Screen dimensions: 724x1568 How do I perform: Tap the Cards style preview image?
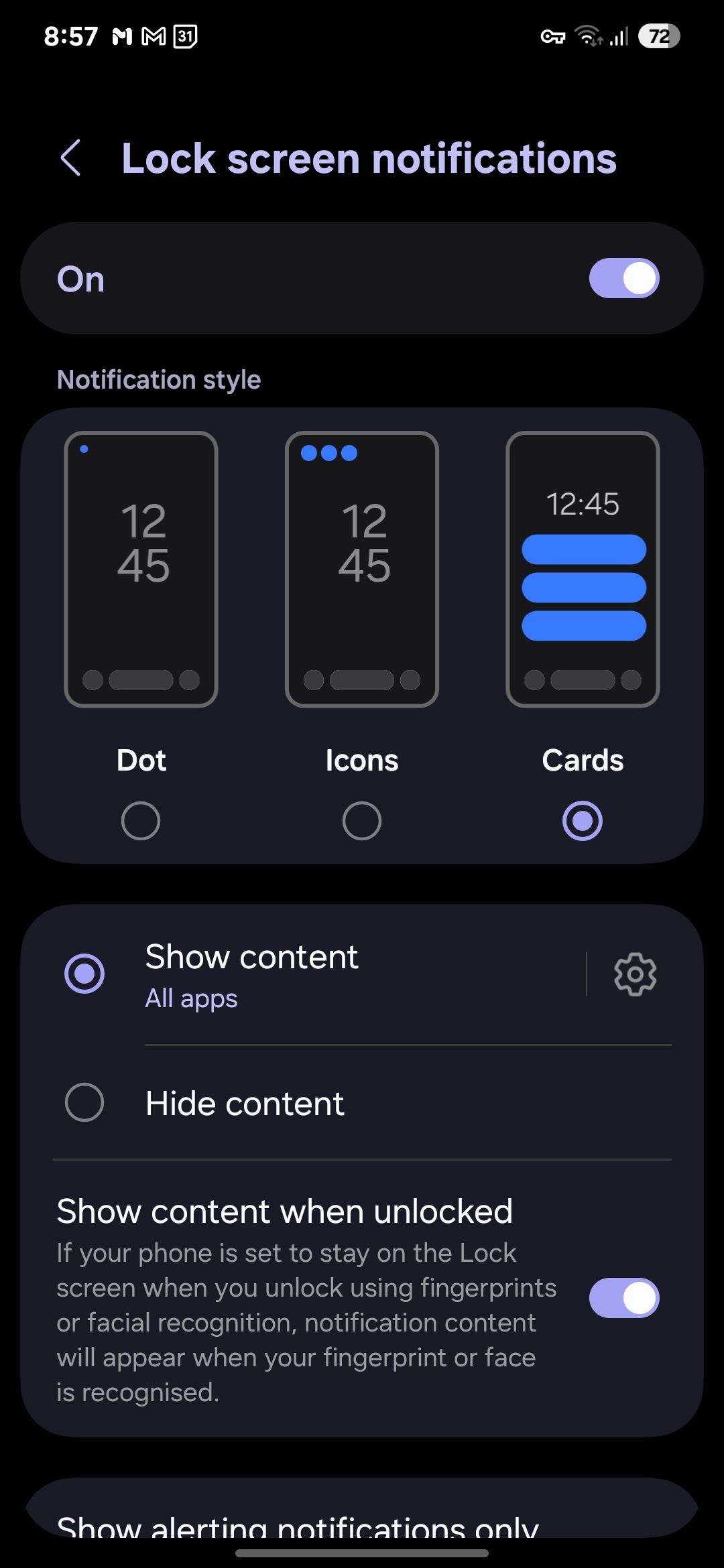click(581, 570)
